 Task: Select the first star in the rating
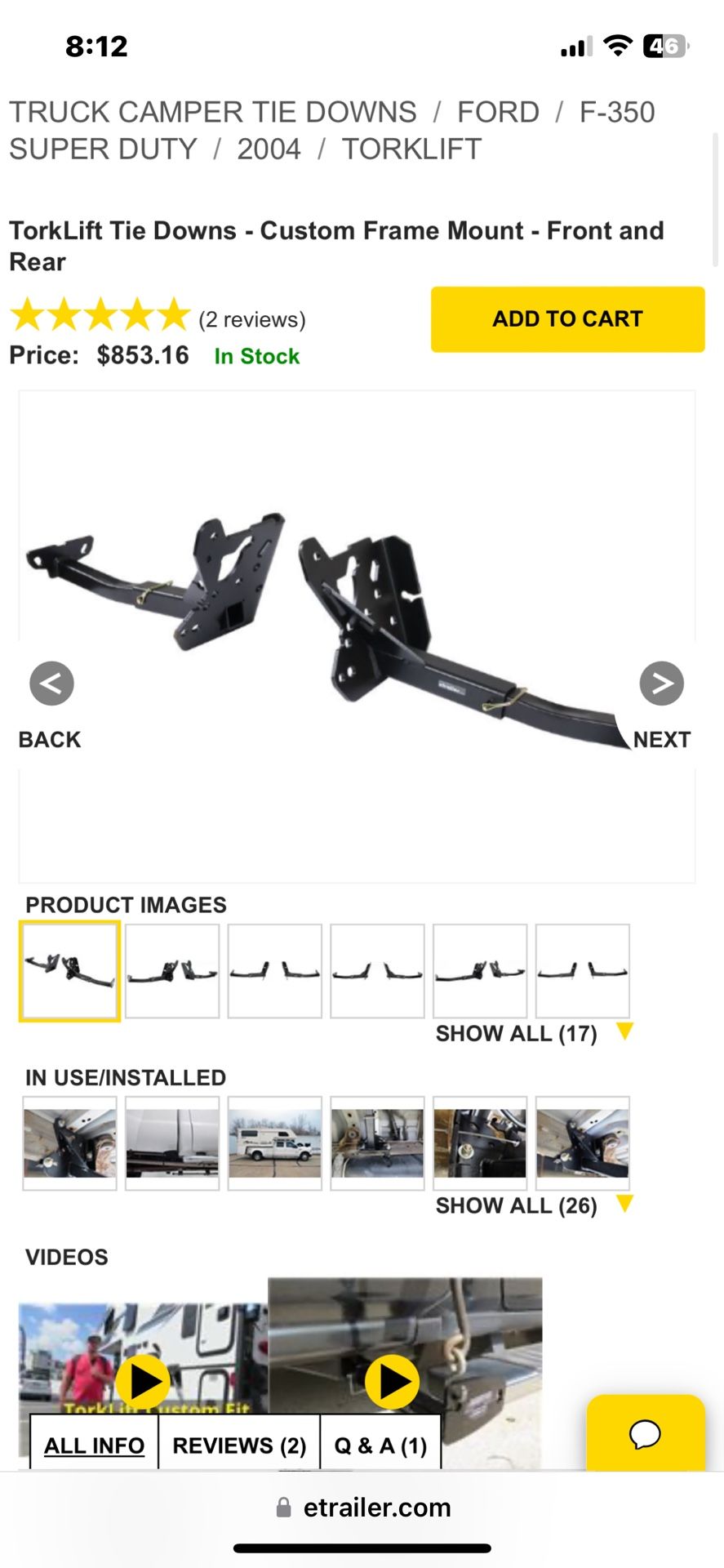point(31,314)
